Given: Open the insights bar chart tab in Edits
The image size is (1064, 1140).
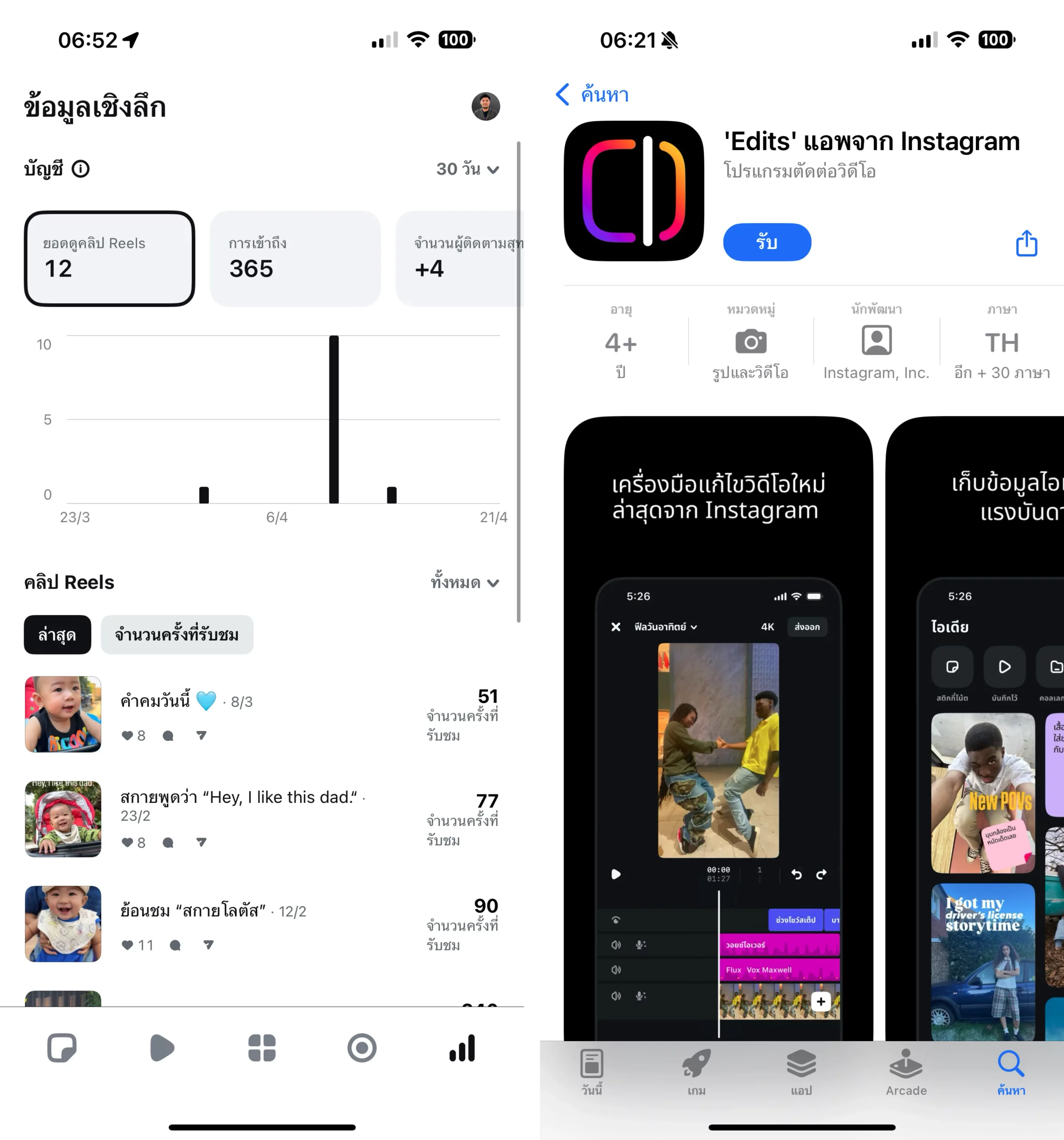Looking at the screenshot, I should [462, 1048].
